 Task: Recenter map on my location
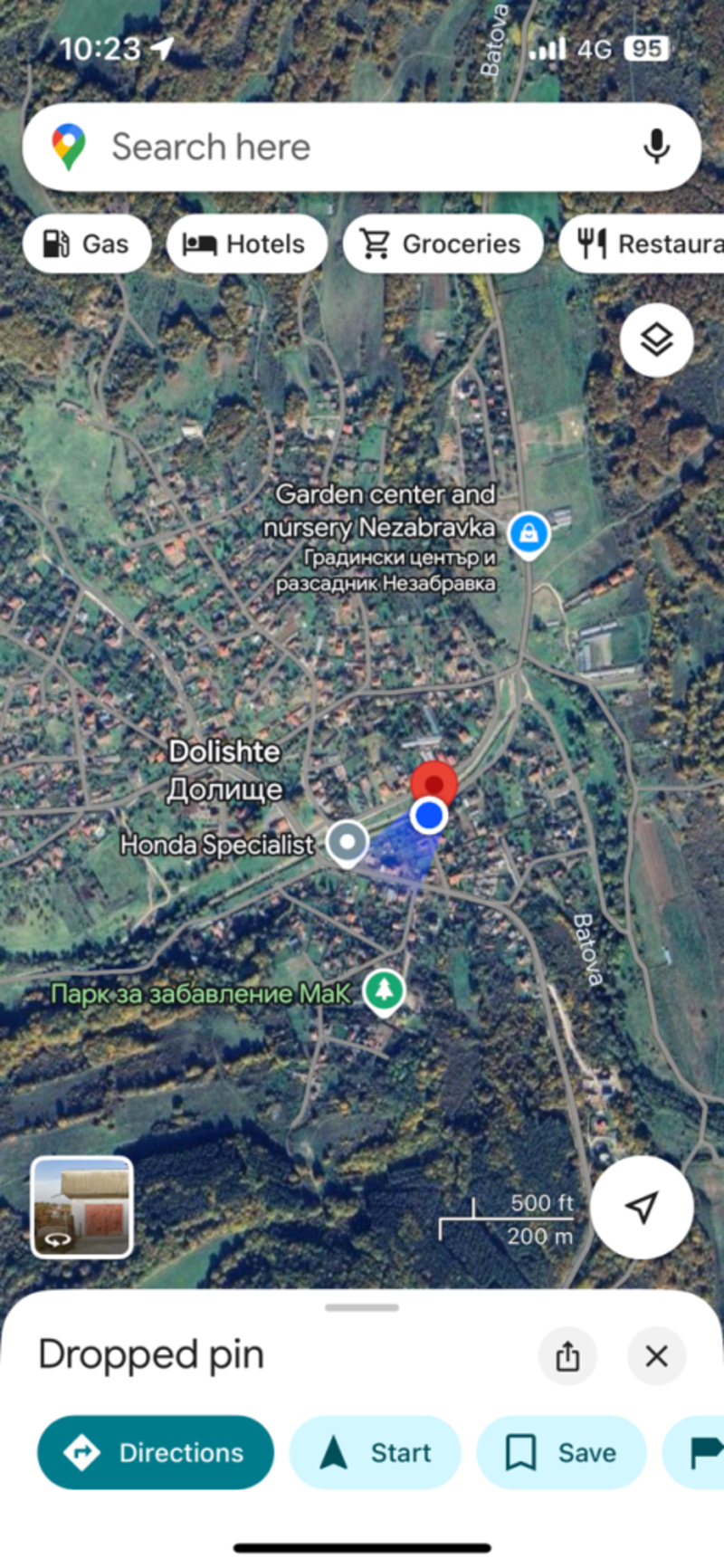(641, 1207)
